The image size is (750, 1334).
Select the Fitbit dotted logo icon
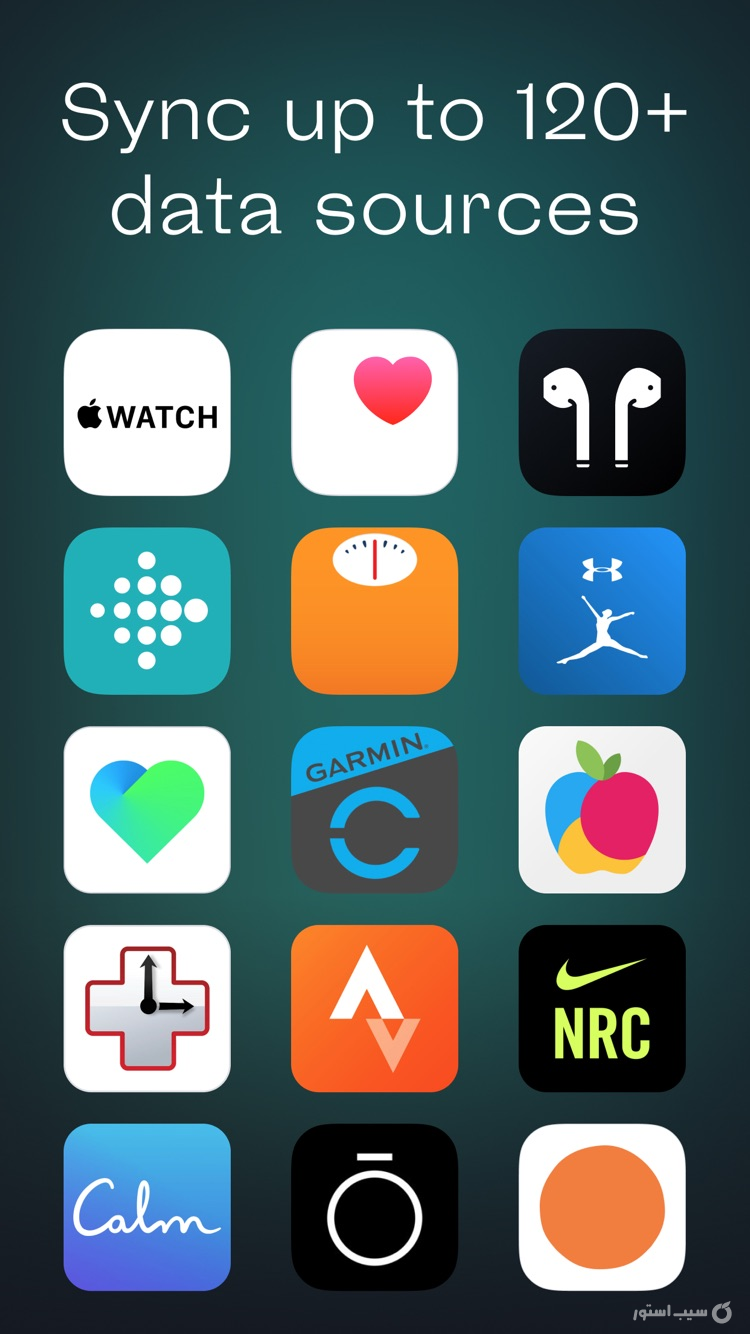tap(146, 610)
